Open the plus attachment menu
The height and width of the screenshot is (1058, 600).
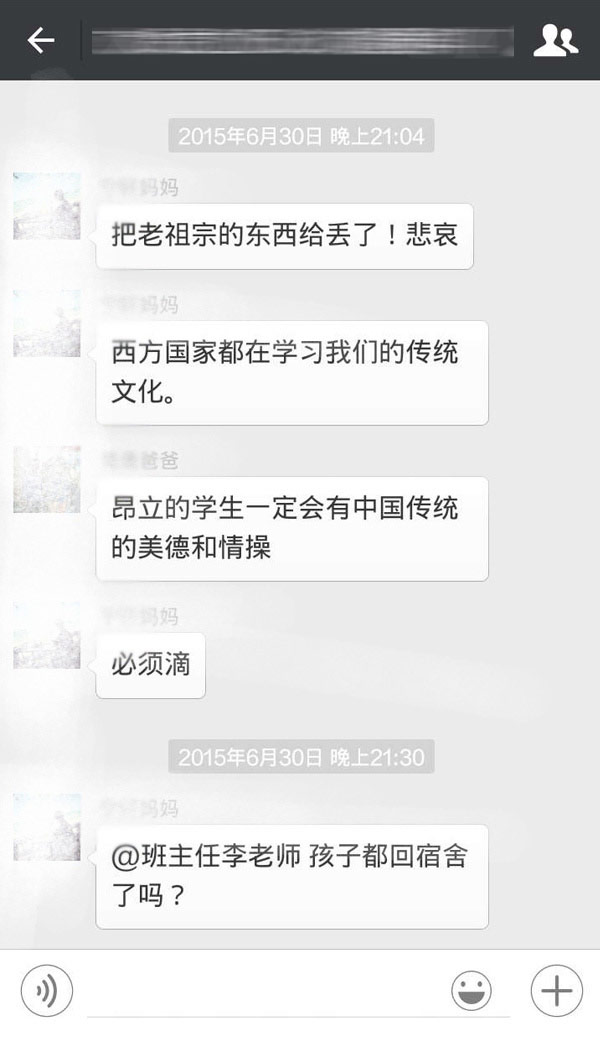[556, 991]
